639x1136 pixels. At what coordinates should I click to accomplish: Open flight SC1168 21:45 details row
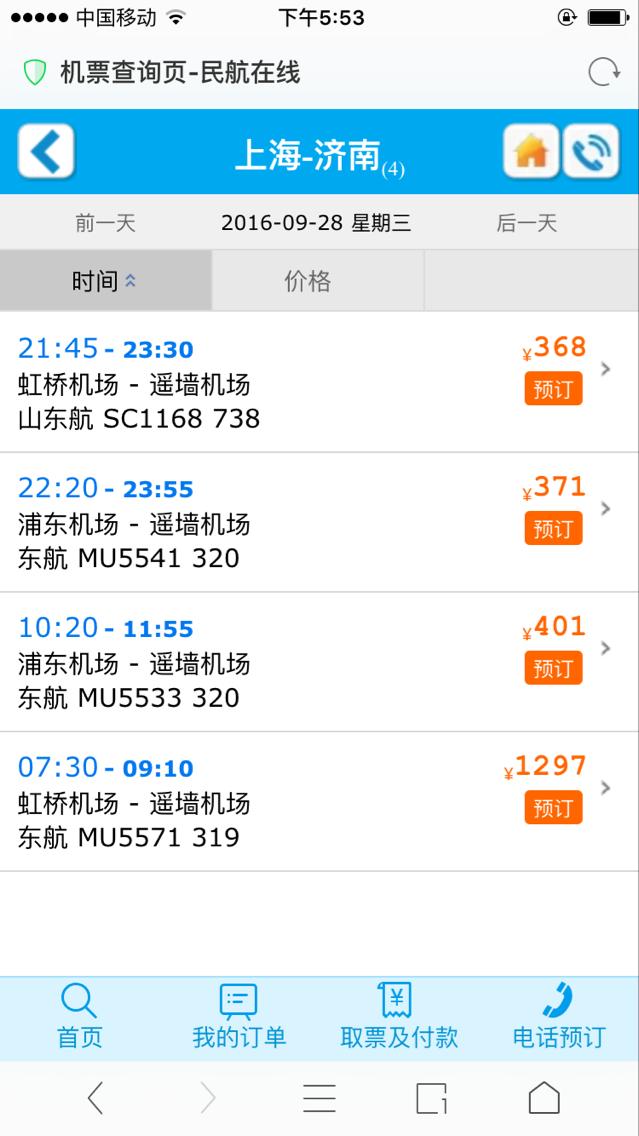[320, 383]
